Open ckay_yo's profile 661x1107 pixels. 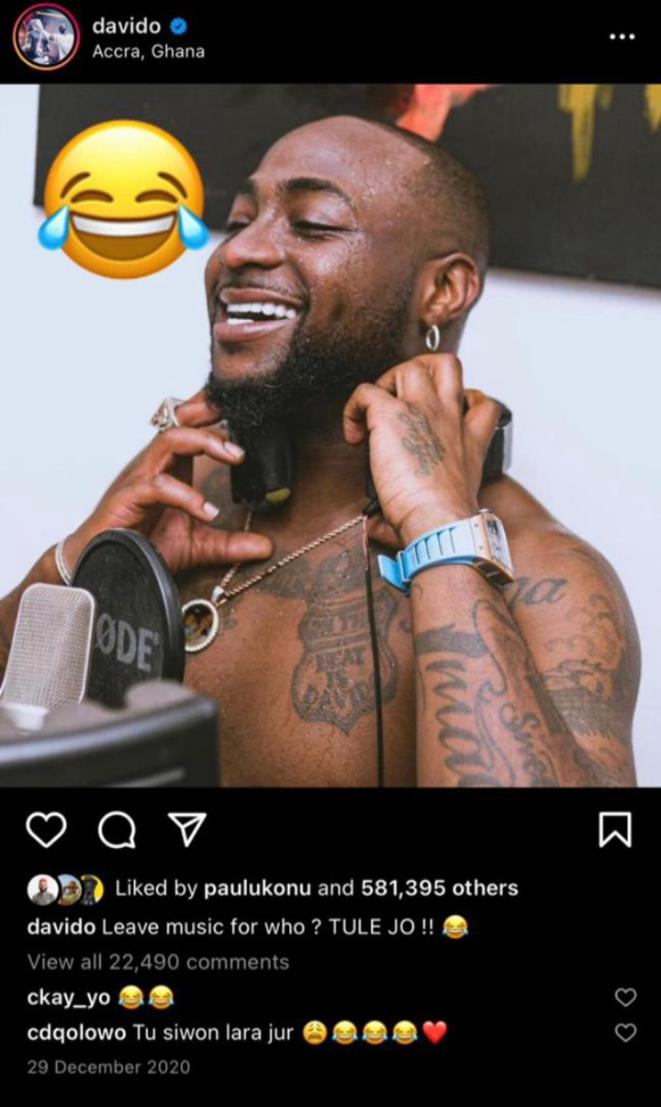pyautogui.click(x=68, y=997)
